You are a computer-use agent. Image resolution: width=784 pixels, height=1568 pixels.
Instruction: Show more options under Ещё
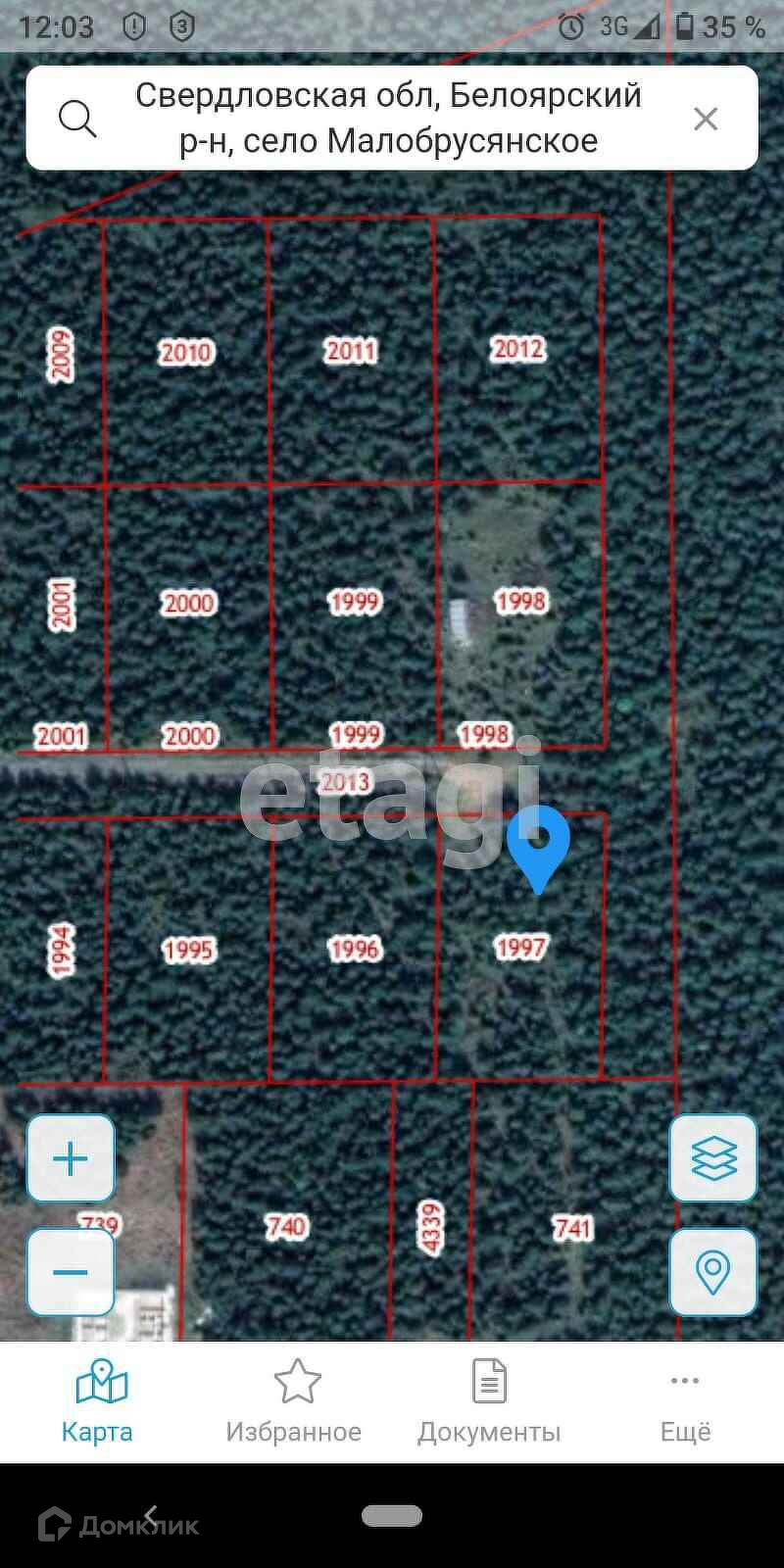pos(685,1402)
